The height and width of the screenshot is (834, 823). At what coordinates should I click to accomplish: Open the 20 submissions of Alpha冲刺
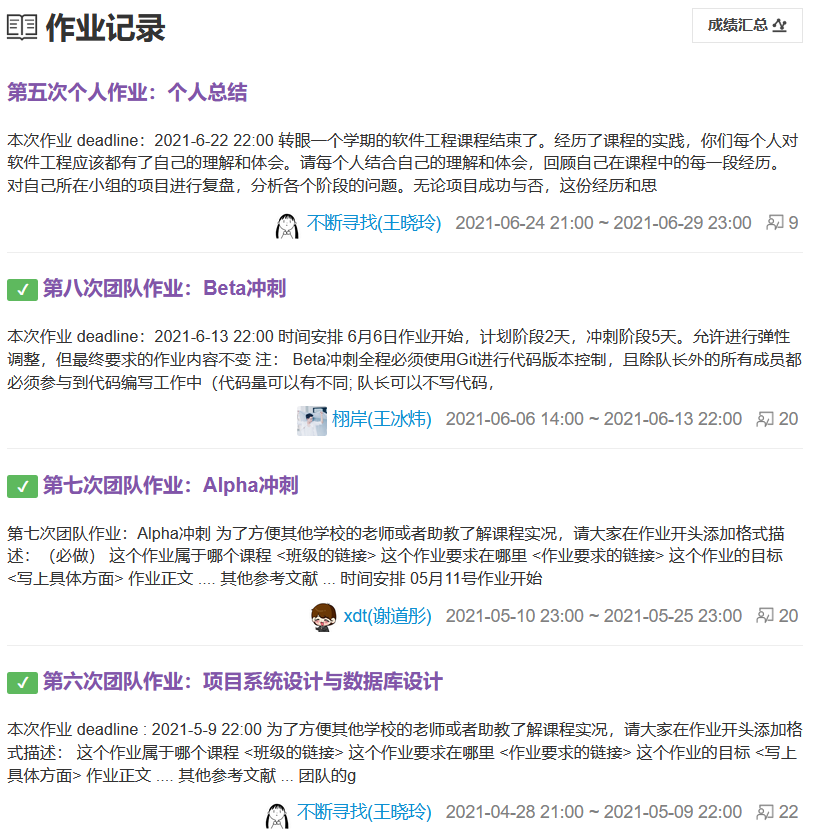coord(777,616)
